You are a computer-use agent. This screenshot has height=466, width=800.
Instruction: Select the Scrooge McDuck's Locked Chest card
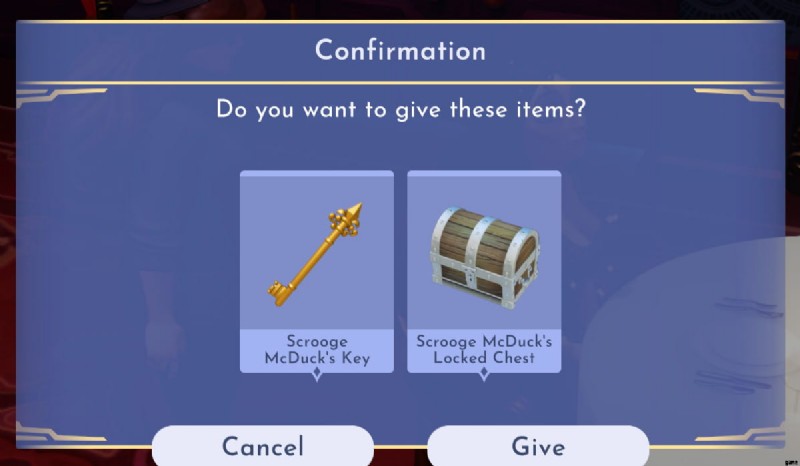[484, 271]
